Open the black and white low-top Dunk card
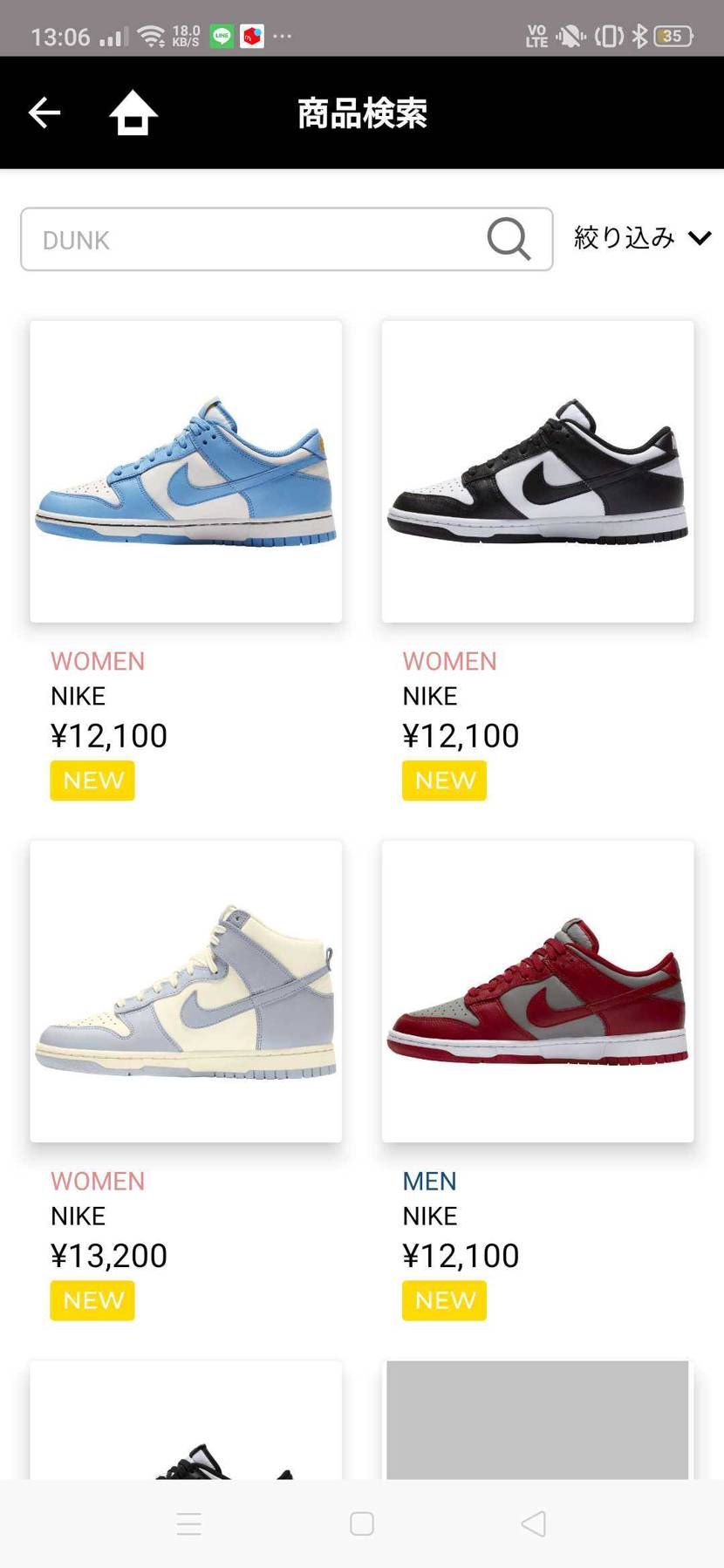This screenshot has height=1568, width=724. [x=537, y=472]
